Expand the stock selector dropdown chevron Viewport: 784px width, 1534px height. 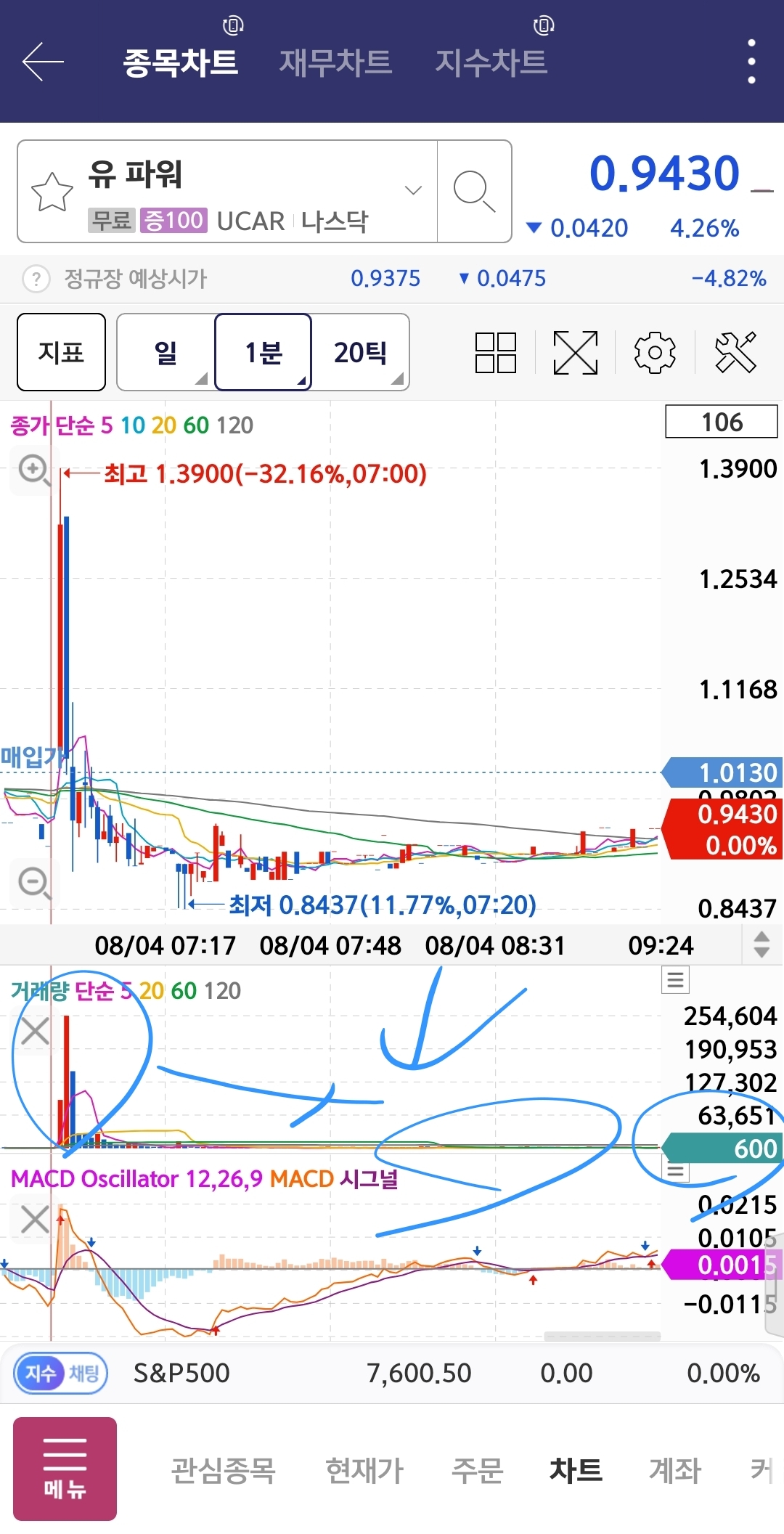point(413,190)
